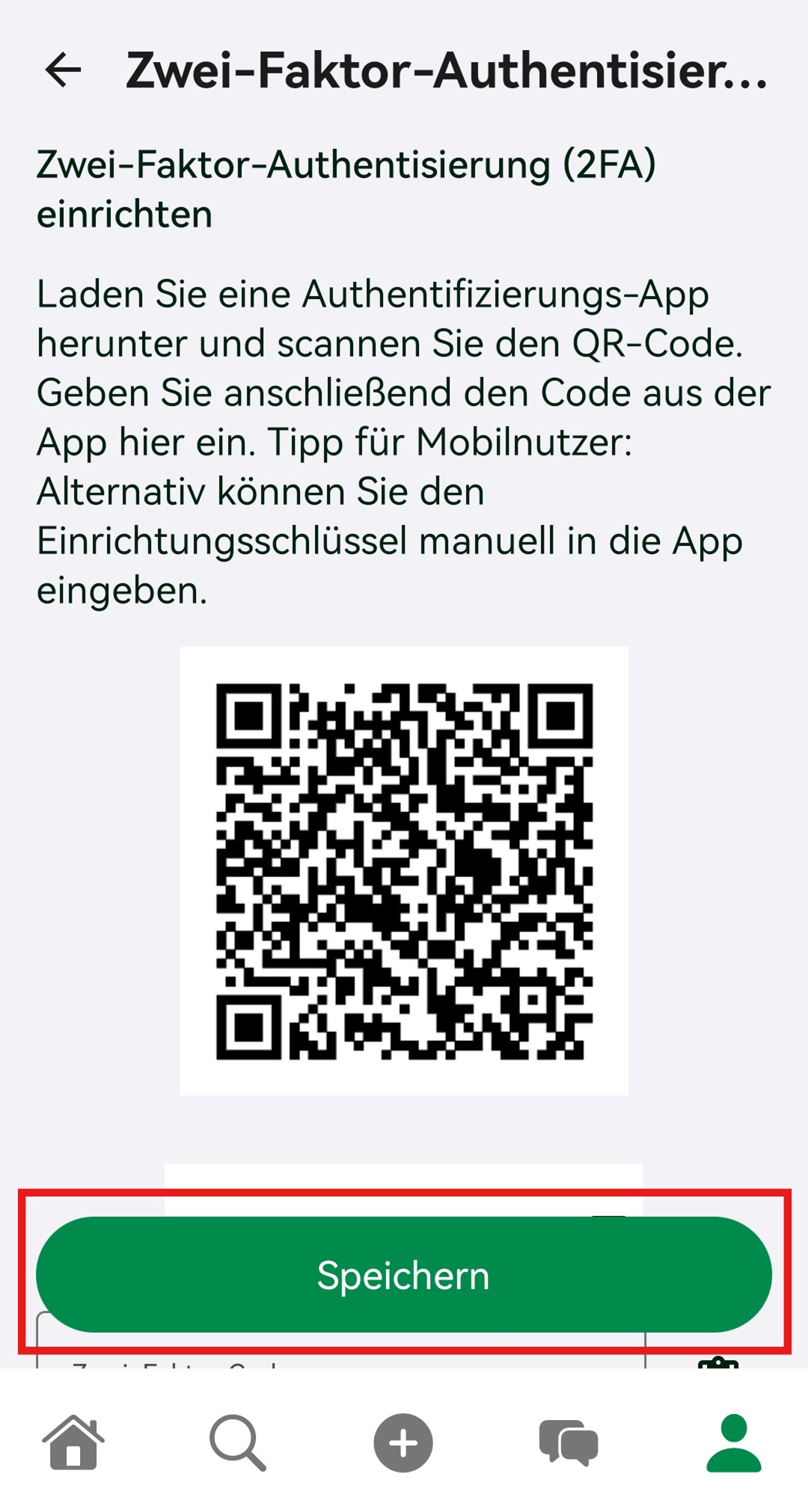808x1512 pixels.
Task: Open the home tab
Action: click(73, 1442)
